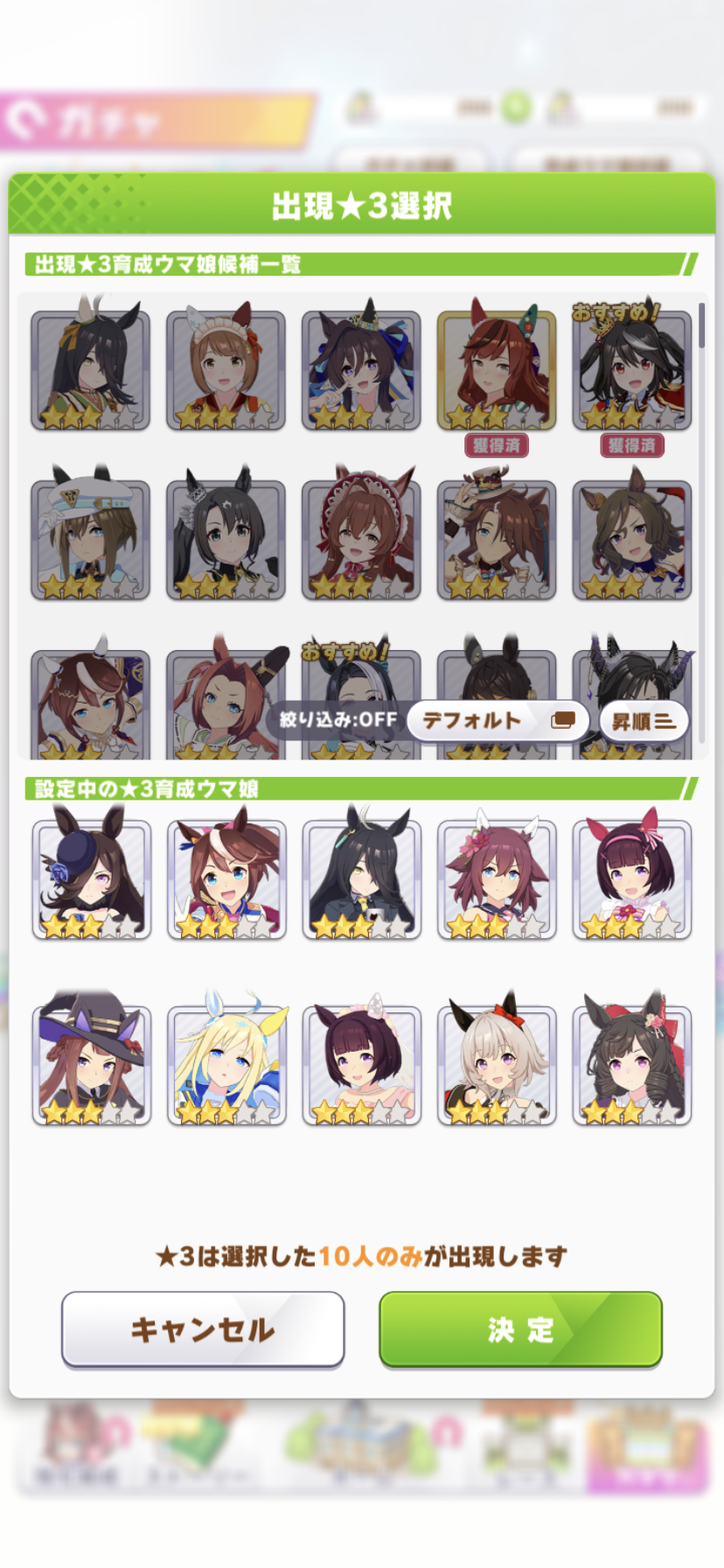Deselect the purple-haired girl in bridal veil
Image resolution: width=724 pixels, height=1568 pixels.
pos(361,1064)
